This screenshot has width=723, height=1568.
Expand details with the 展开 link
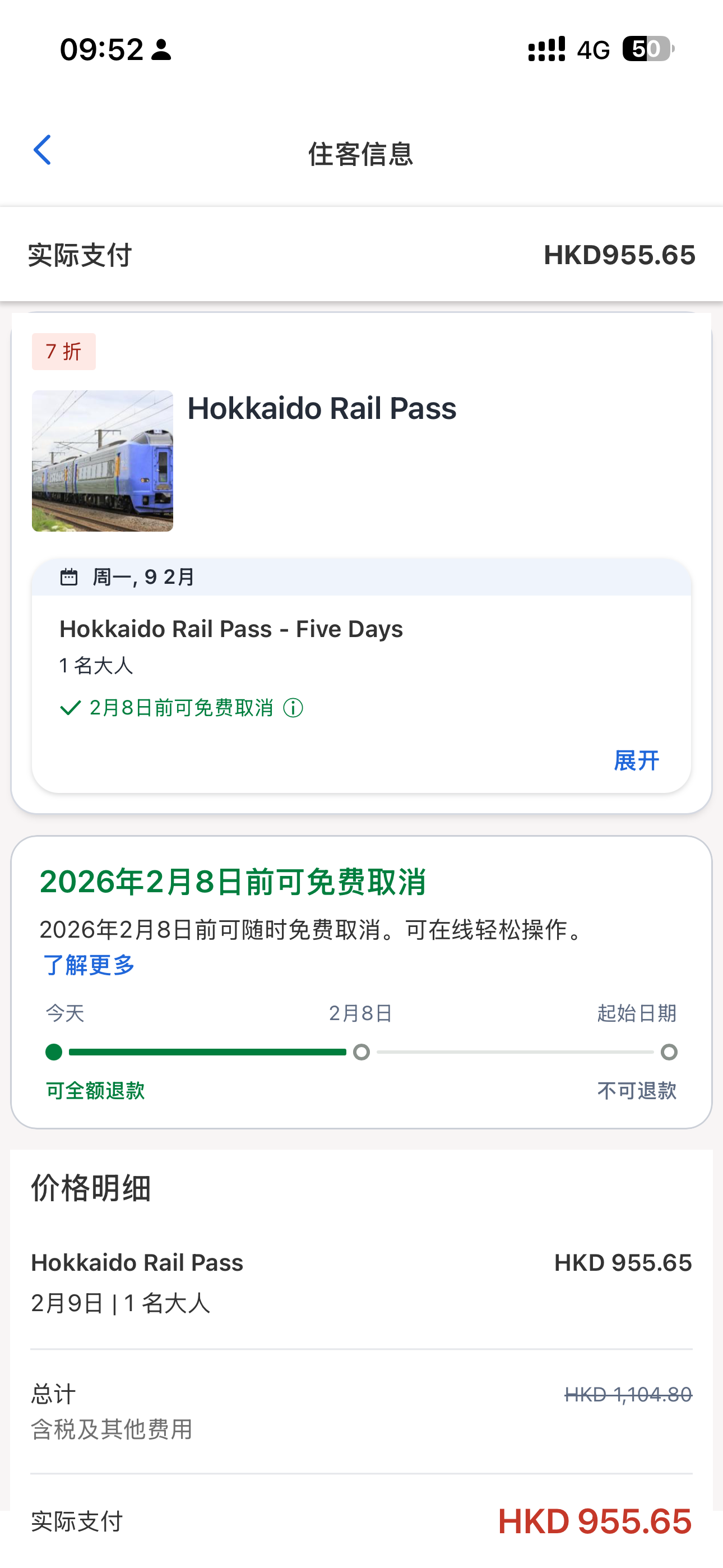636,761
